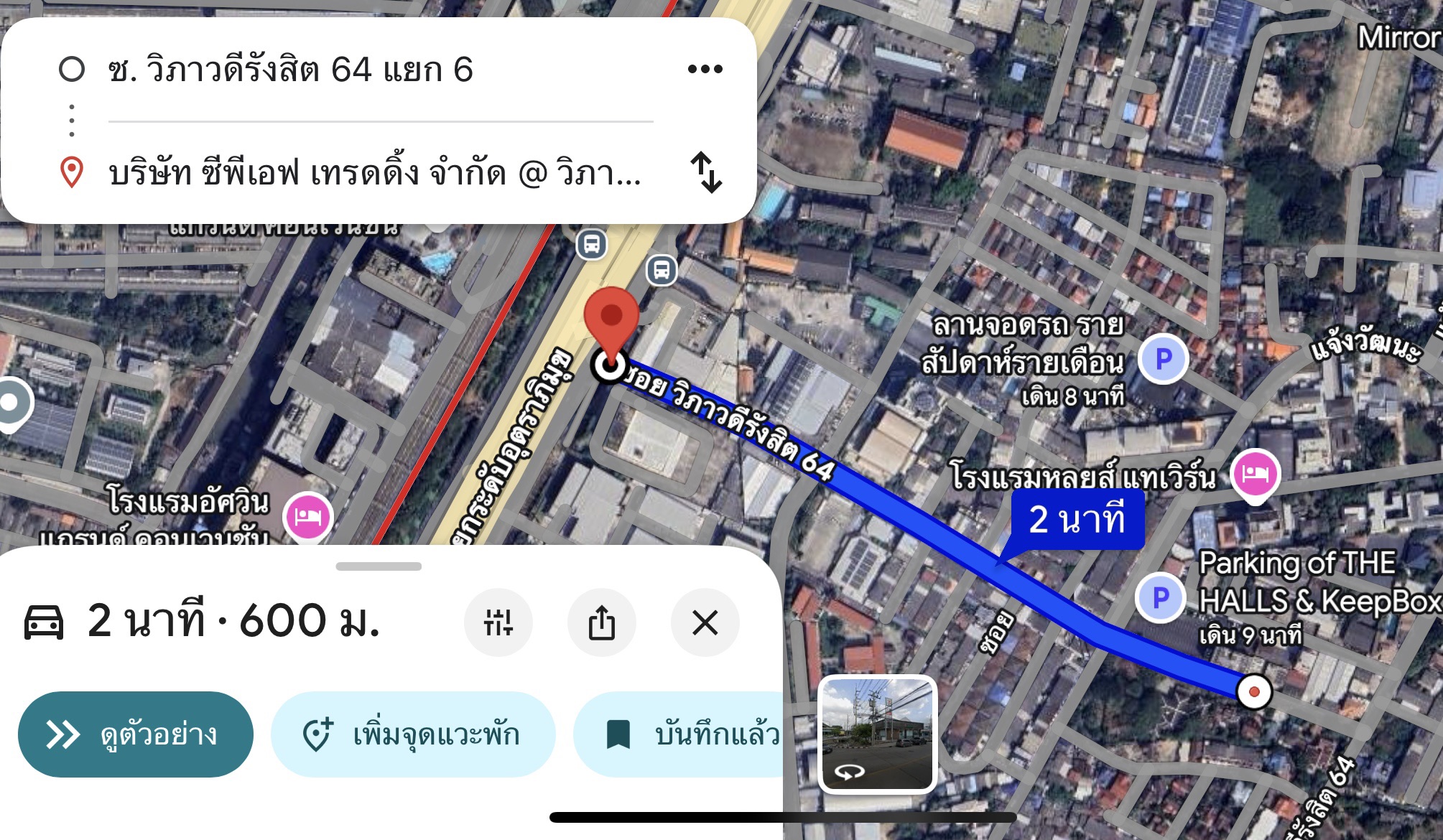
Task: Share this route
Action: coord(602,622)
